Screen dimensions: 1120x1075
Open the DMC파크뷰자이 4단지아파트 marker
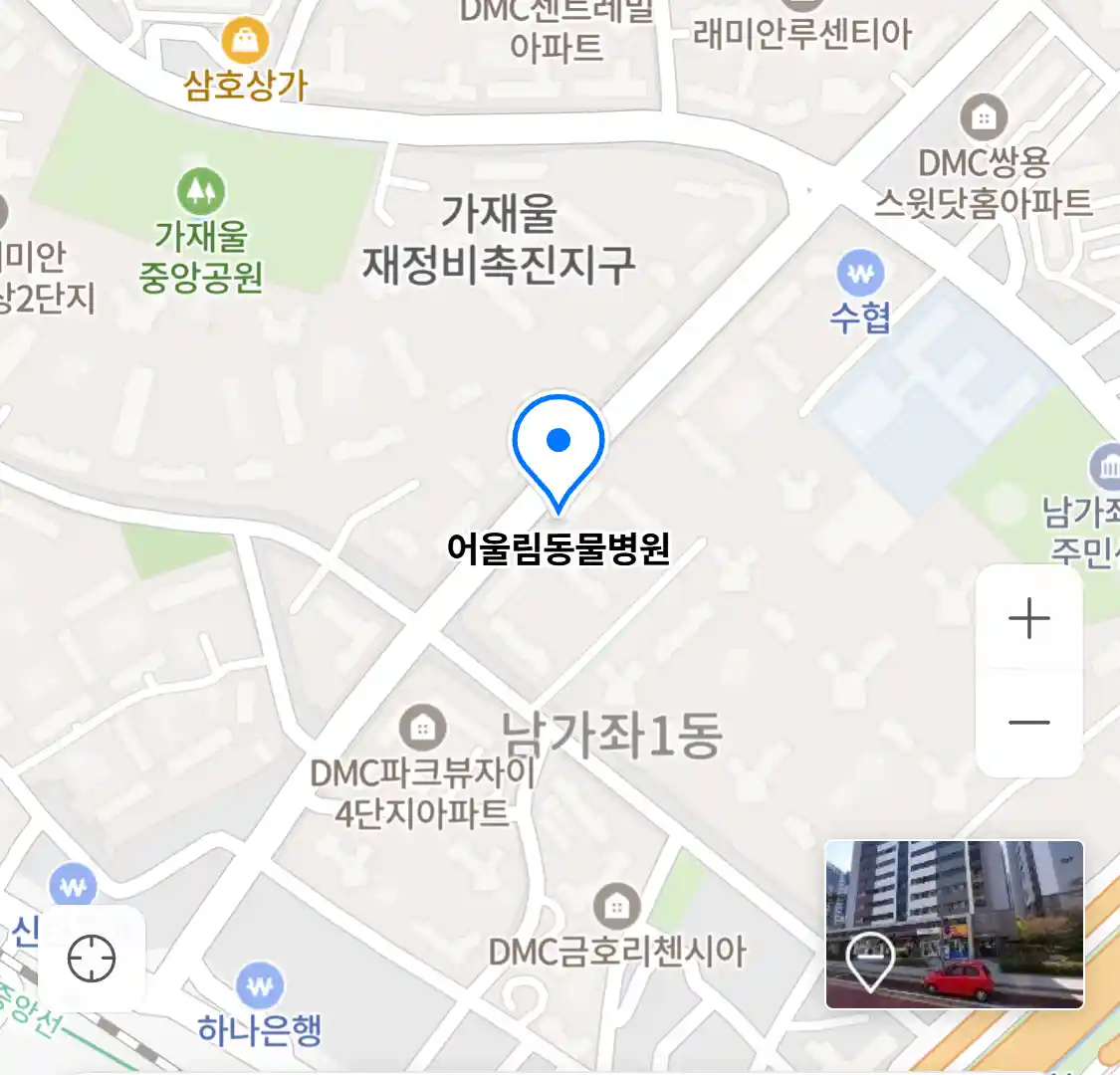pos(422,728)
